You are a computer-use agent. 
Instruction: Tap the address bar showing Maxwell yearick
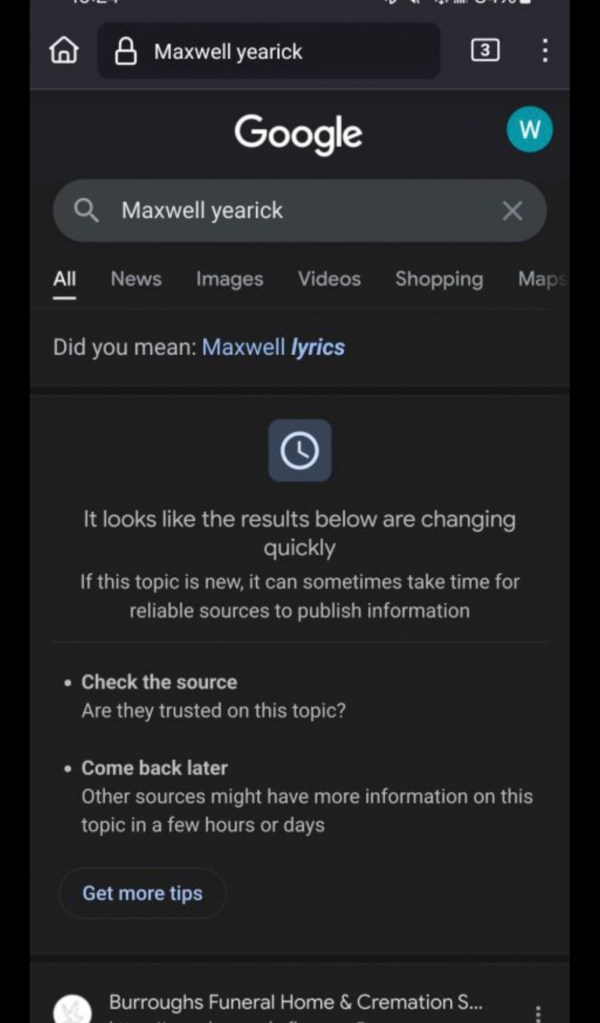pyautogui.click(x=268, y=51)
